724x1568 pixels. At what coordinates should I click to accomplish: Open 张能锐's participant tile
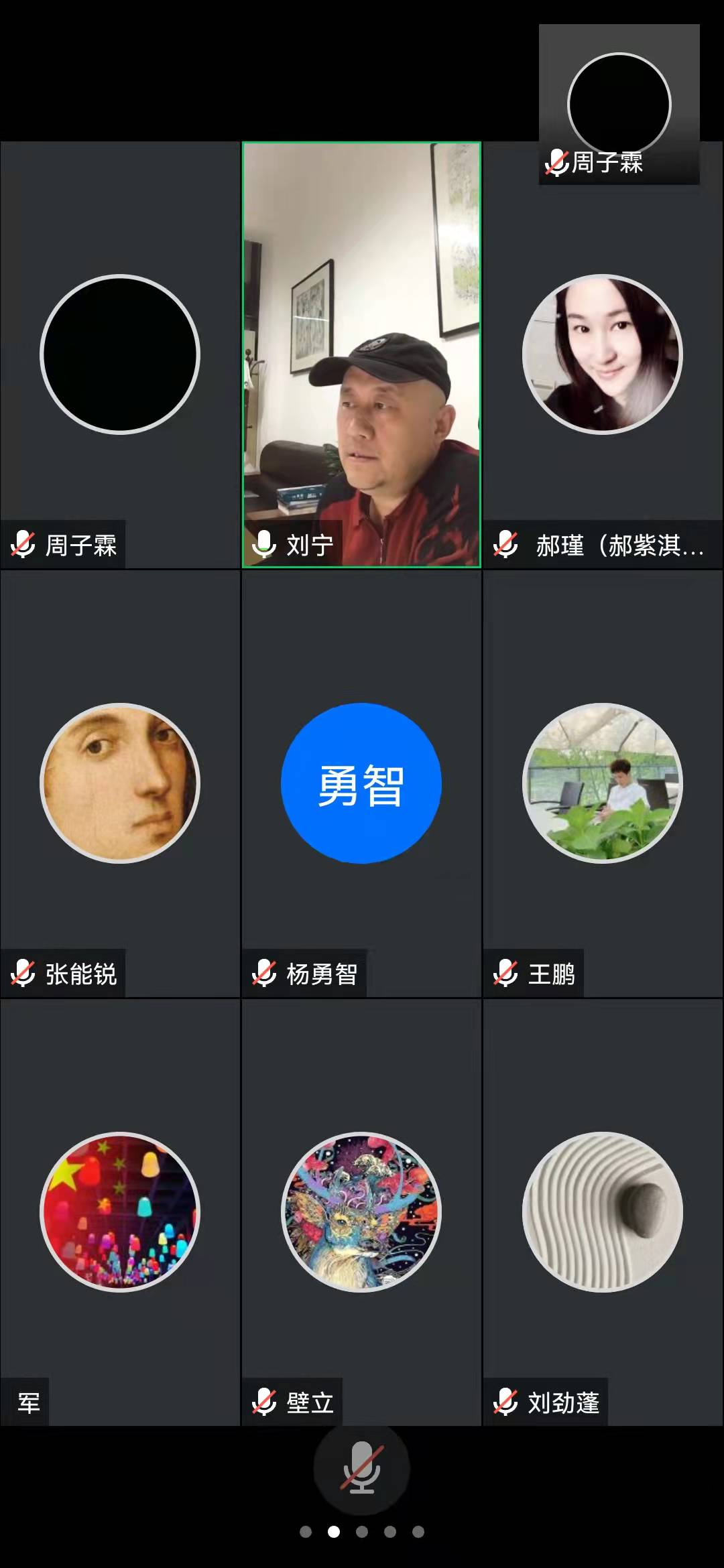coord(120,783)
